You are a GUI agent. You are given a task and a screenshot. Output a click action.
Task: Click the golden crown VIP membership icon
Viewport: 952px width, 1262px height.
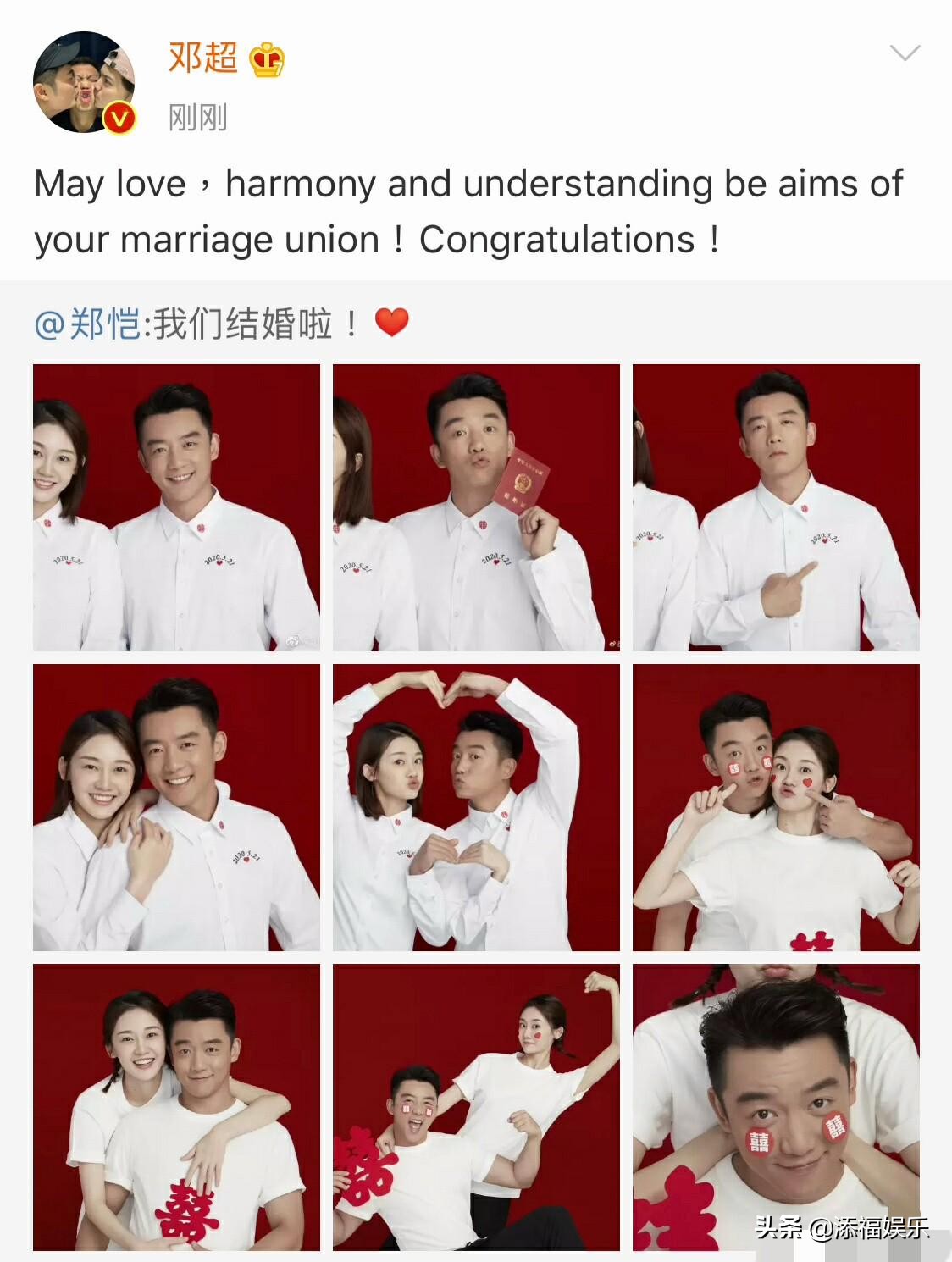pos(267,61)
